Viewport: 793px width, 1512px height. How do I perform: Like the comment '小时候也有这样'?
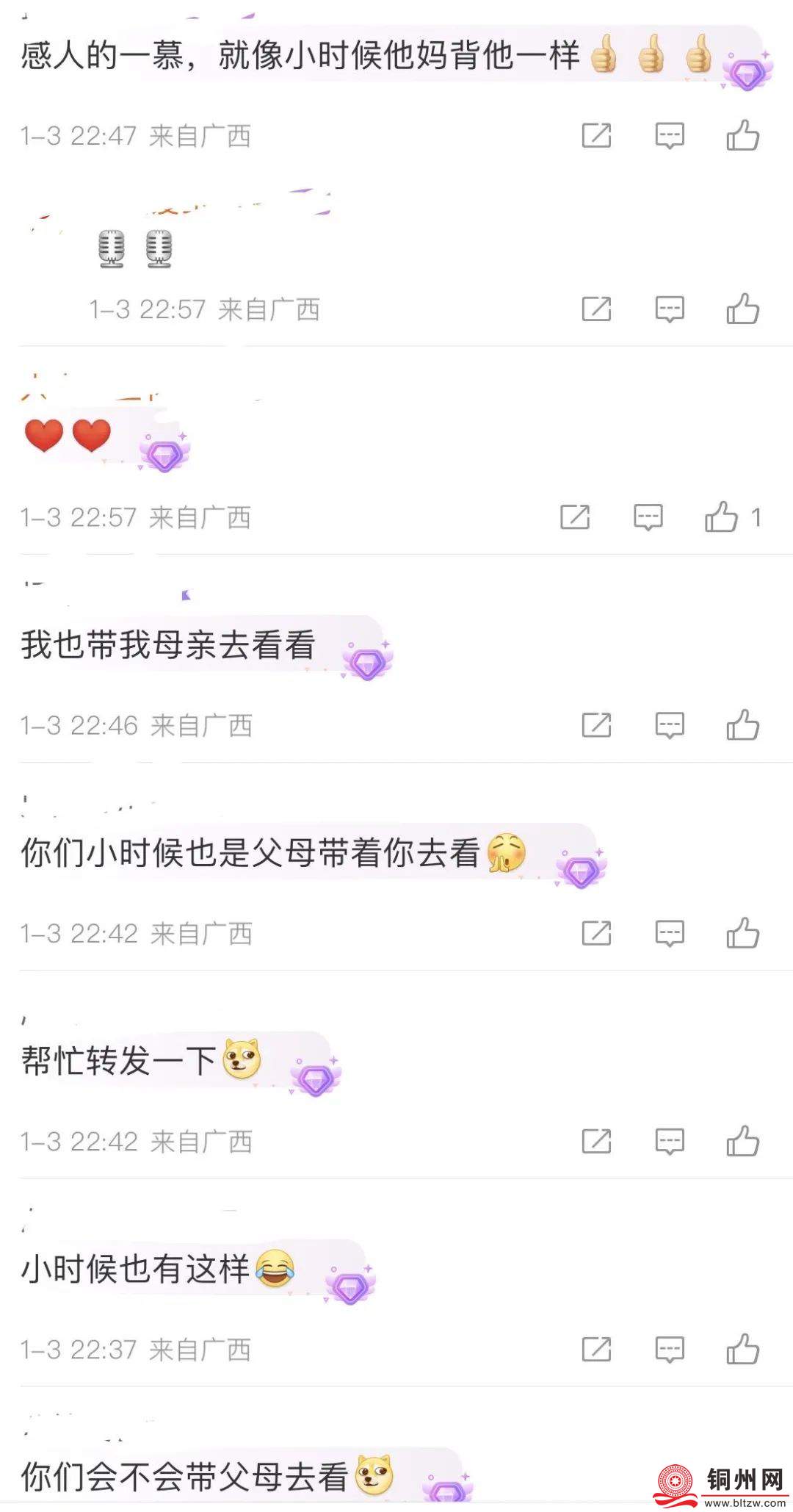pos(742,1349)
